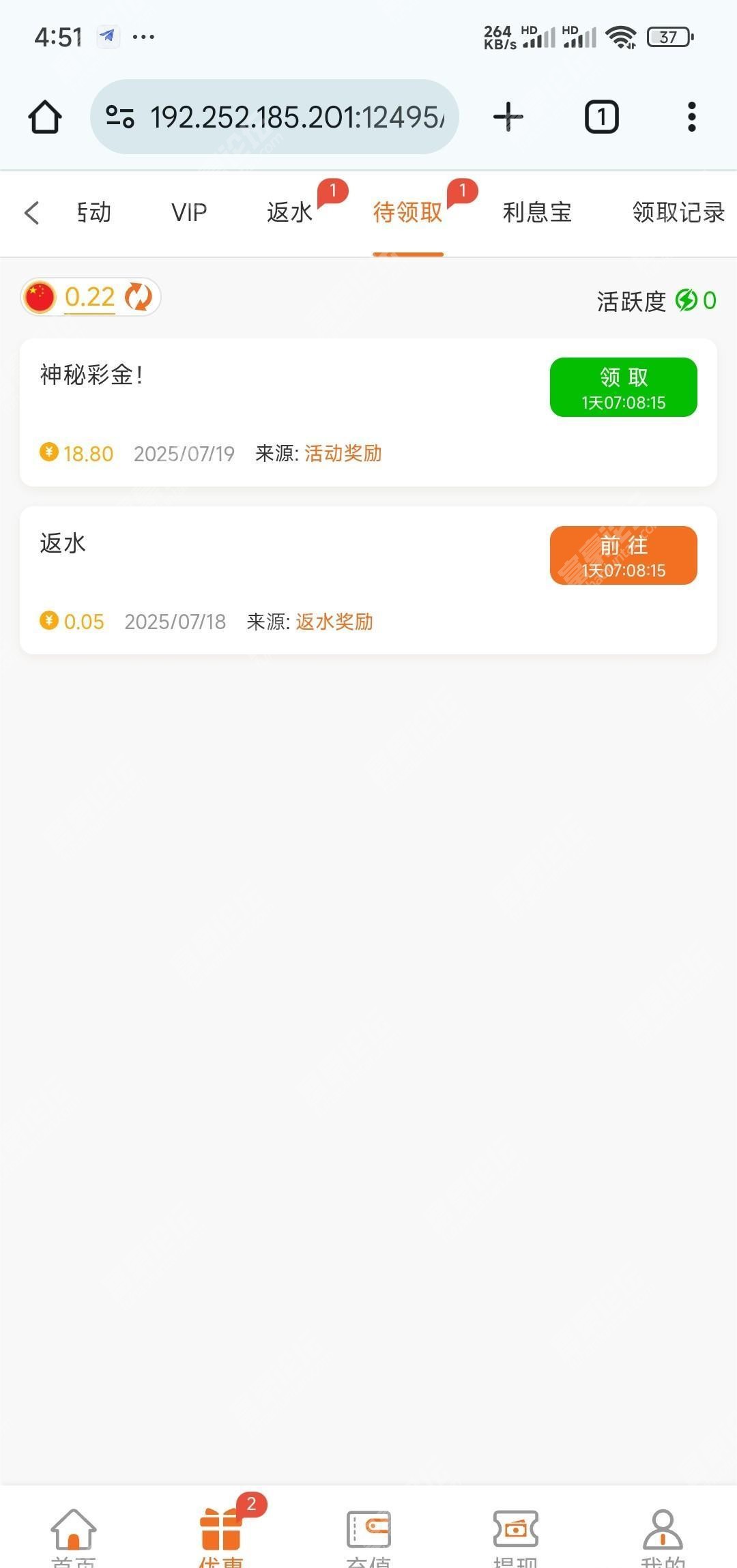This screenshot has width=737, height=1568.
Task: Open the 返水 tab
Action: [289, 213]
